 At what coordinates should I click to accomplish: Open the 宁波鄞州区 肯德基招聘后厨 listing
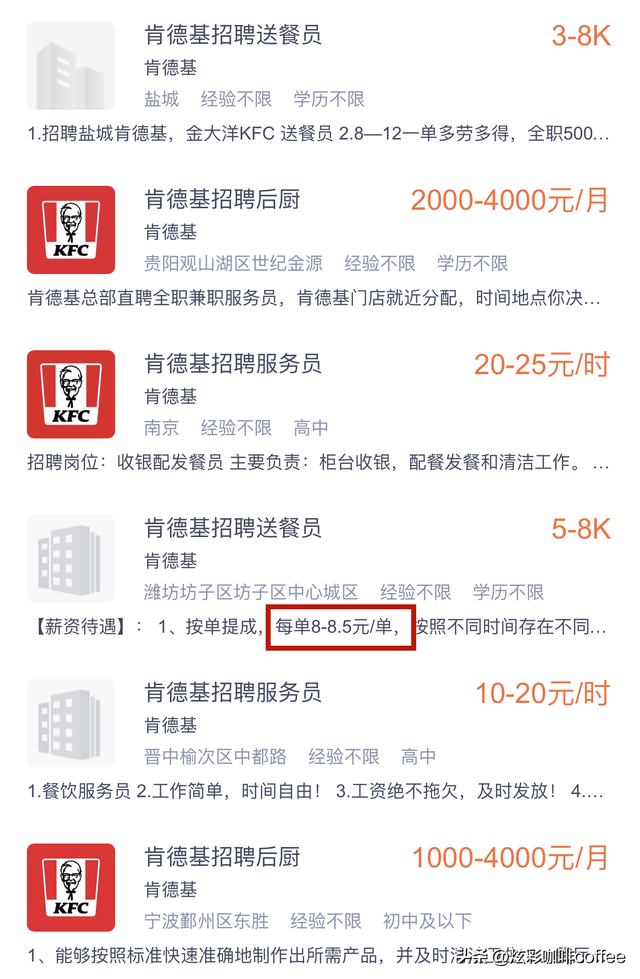[222, 857]
